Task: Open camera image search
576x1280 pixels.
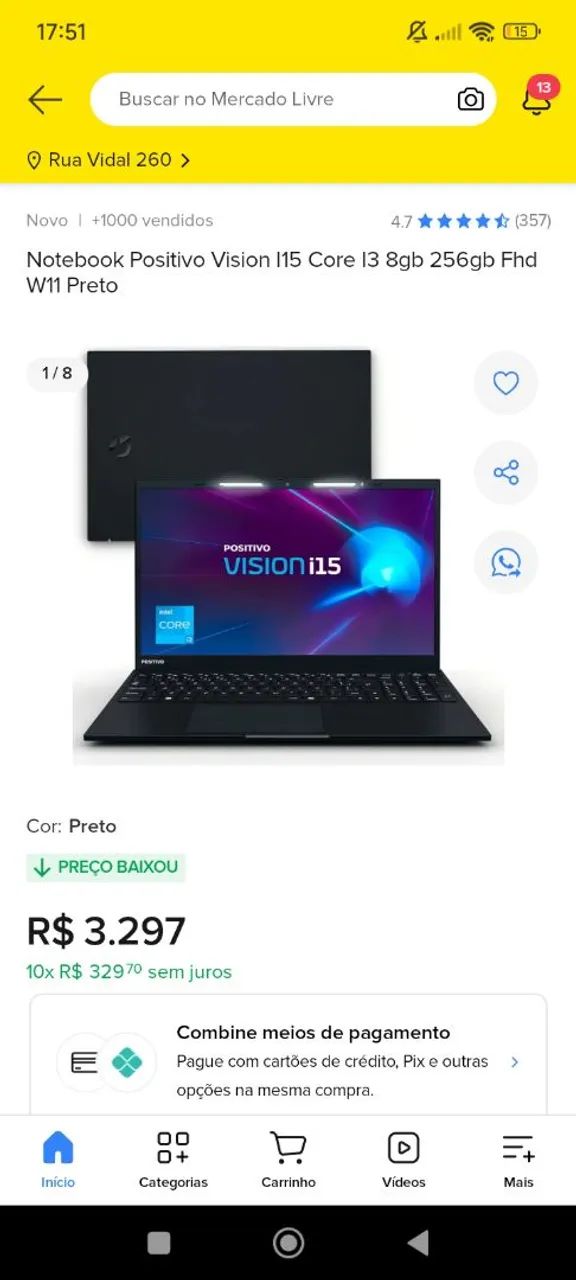Action: click(470, 99)
